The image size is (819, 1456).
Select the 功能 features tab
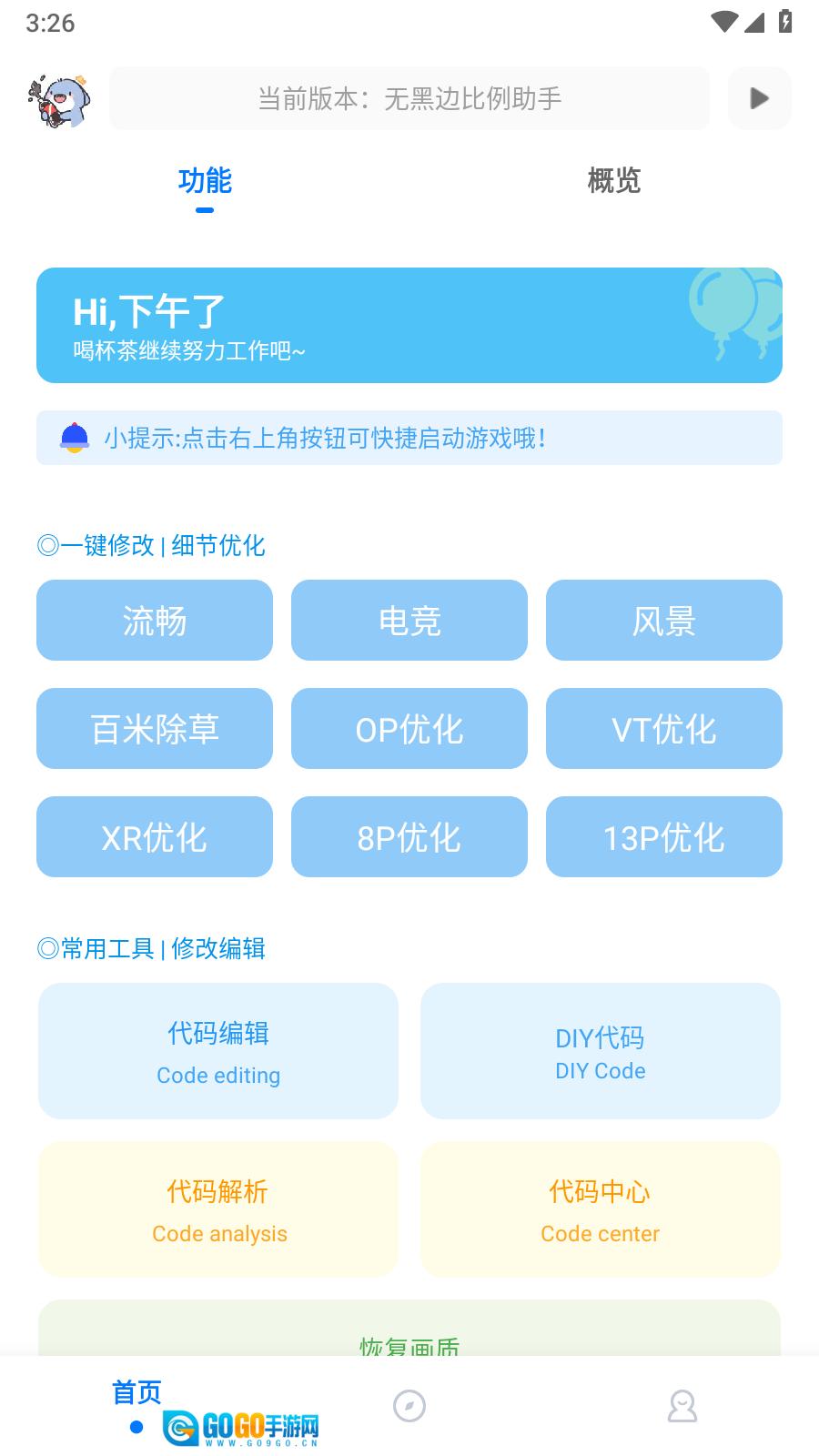click(x=206, y=181)
